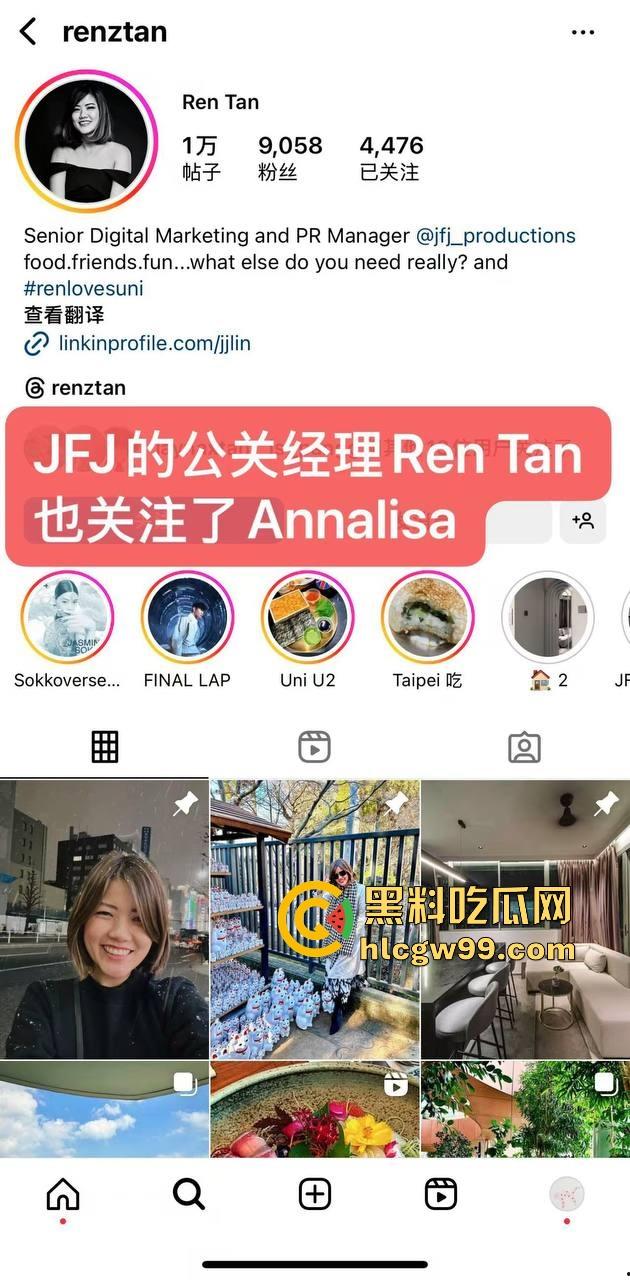This screenshot has height=1280, width=630.
Task: View the Taipei 吃 highlight
Action: pos(427,618)
